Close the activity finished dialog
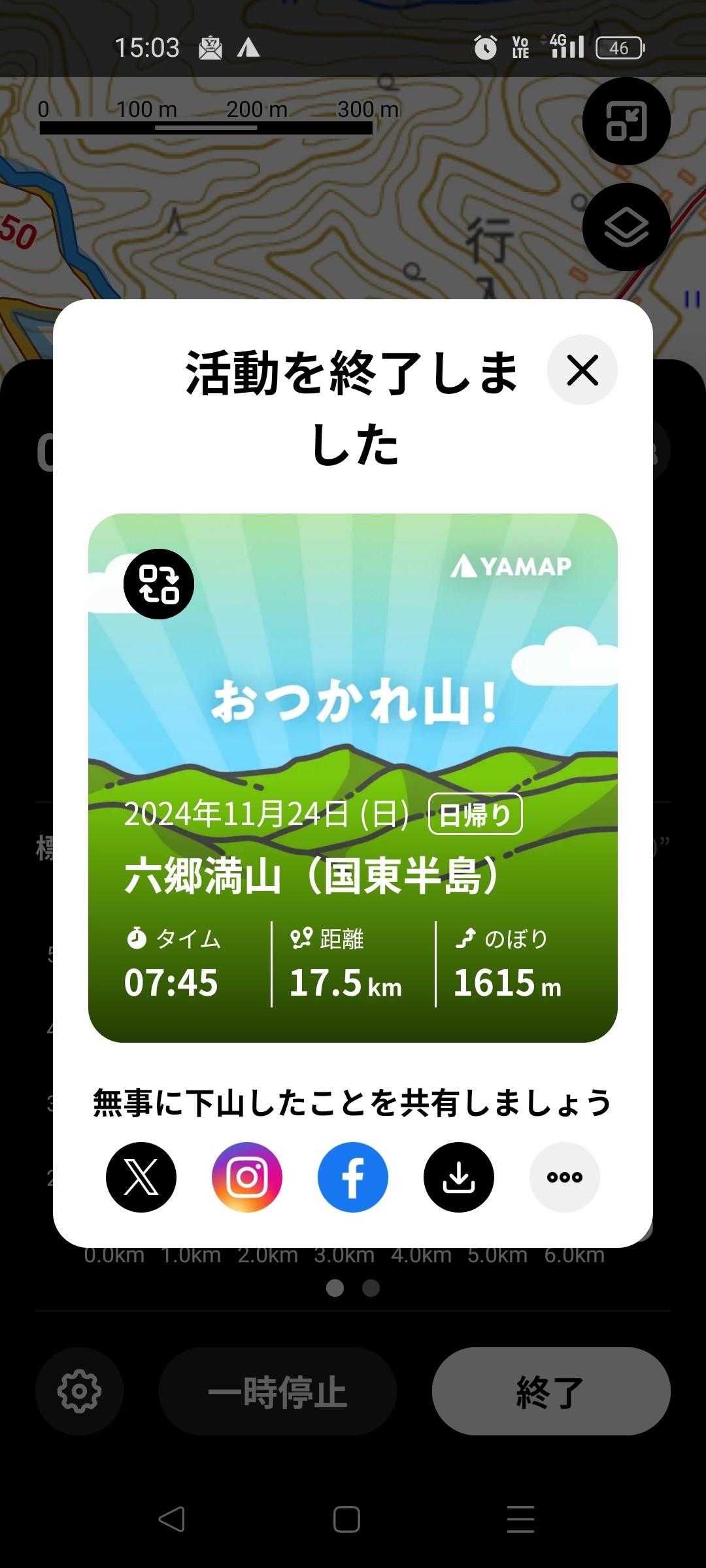Viewport: 706px width, 1568px height. 582,370
